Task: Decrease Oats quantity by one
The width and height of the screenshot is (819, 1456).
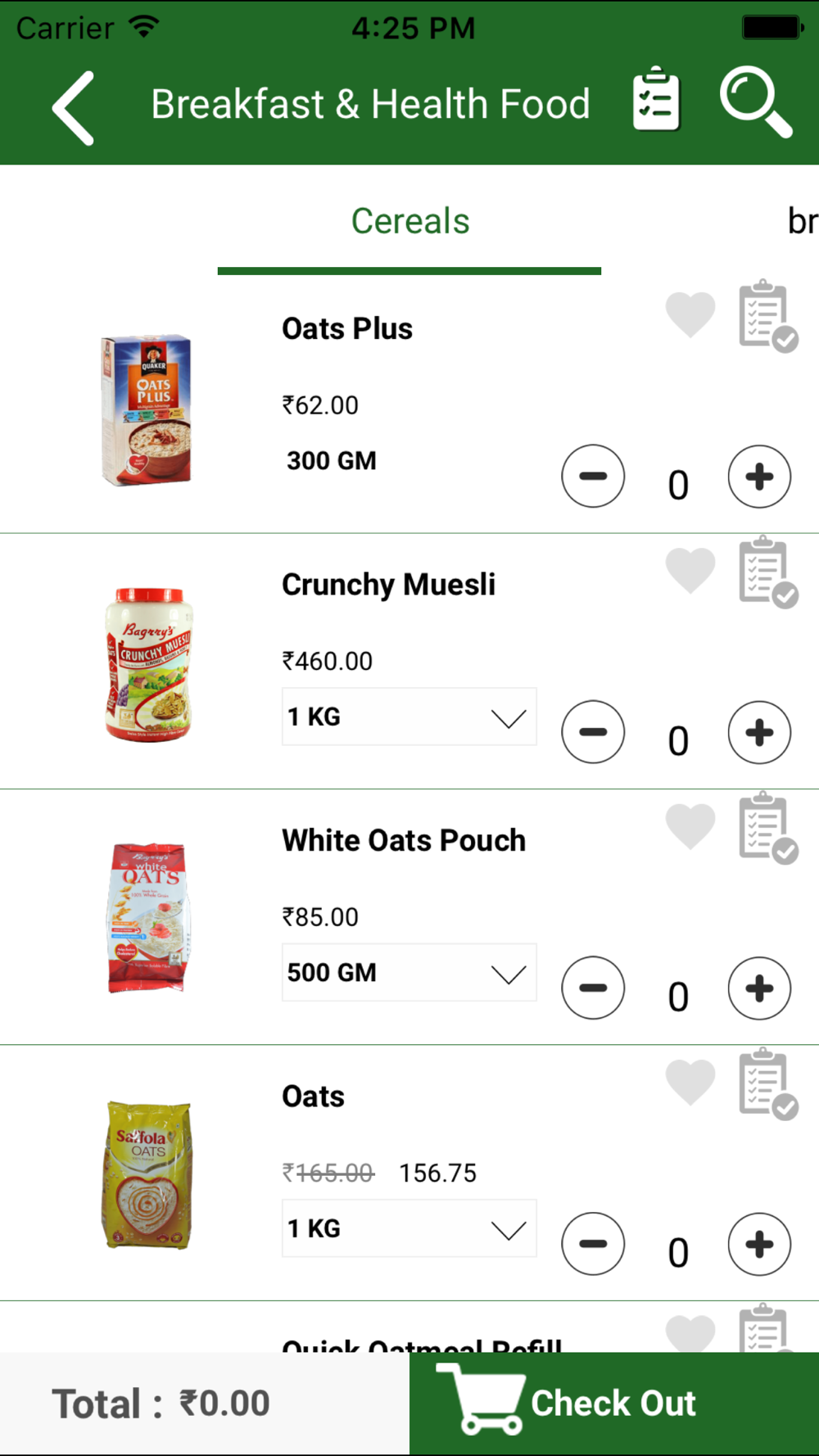Action: pyautogui.click(x=593, y=1244)
